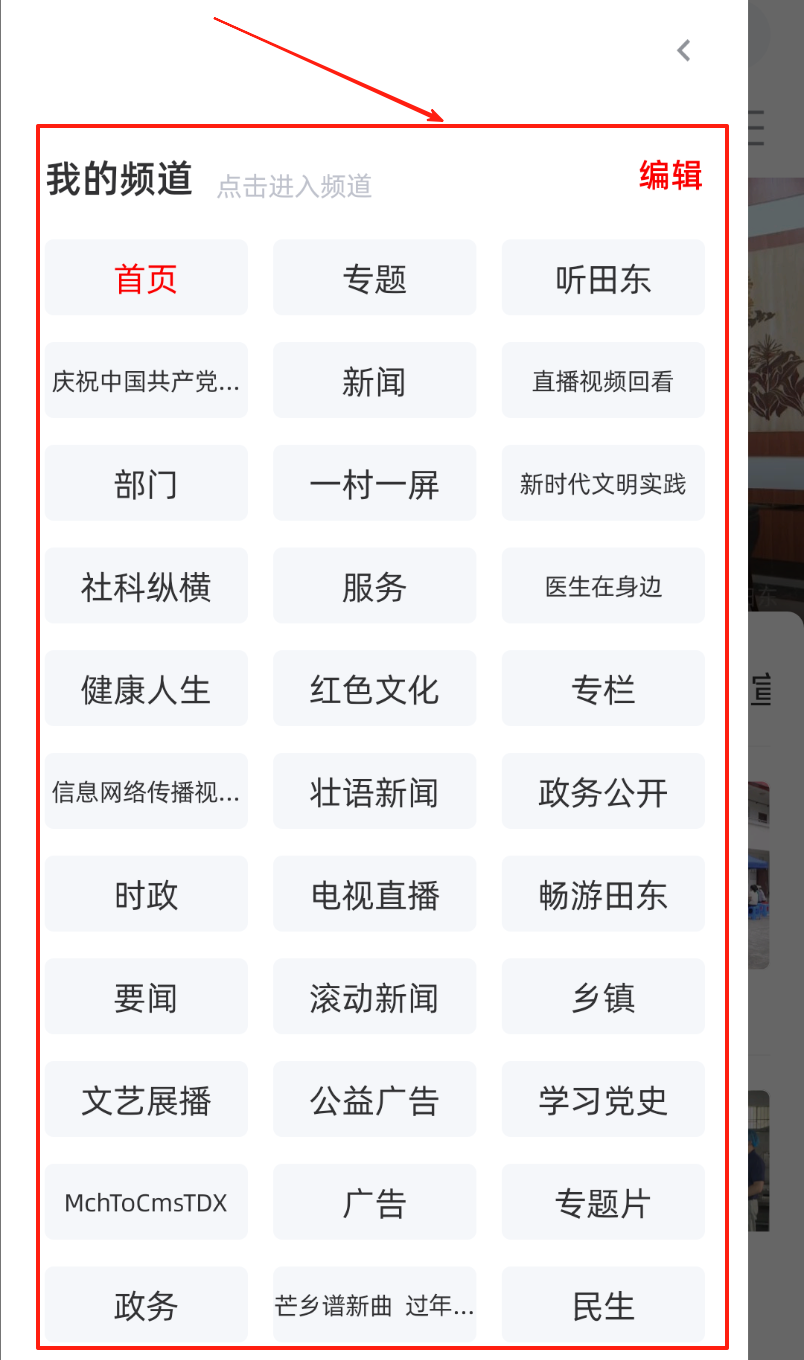Open 红色文化 channel
This screenshot has height=1360, width=804.
tap(374, 689)
